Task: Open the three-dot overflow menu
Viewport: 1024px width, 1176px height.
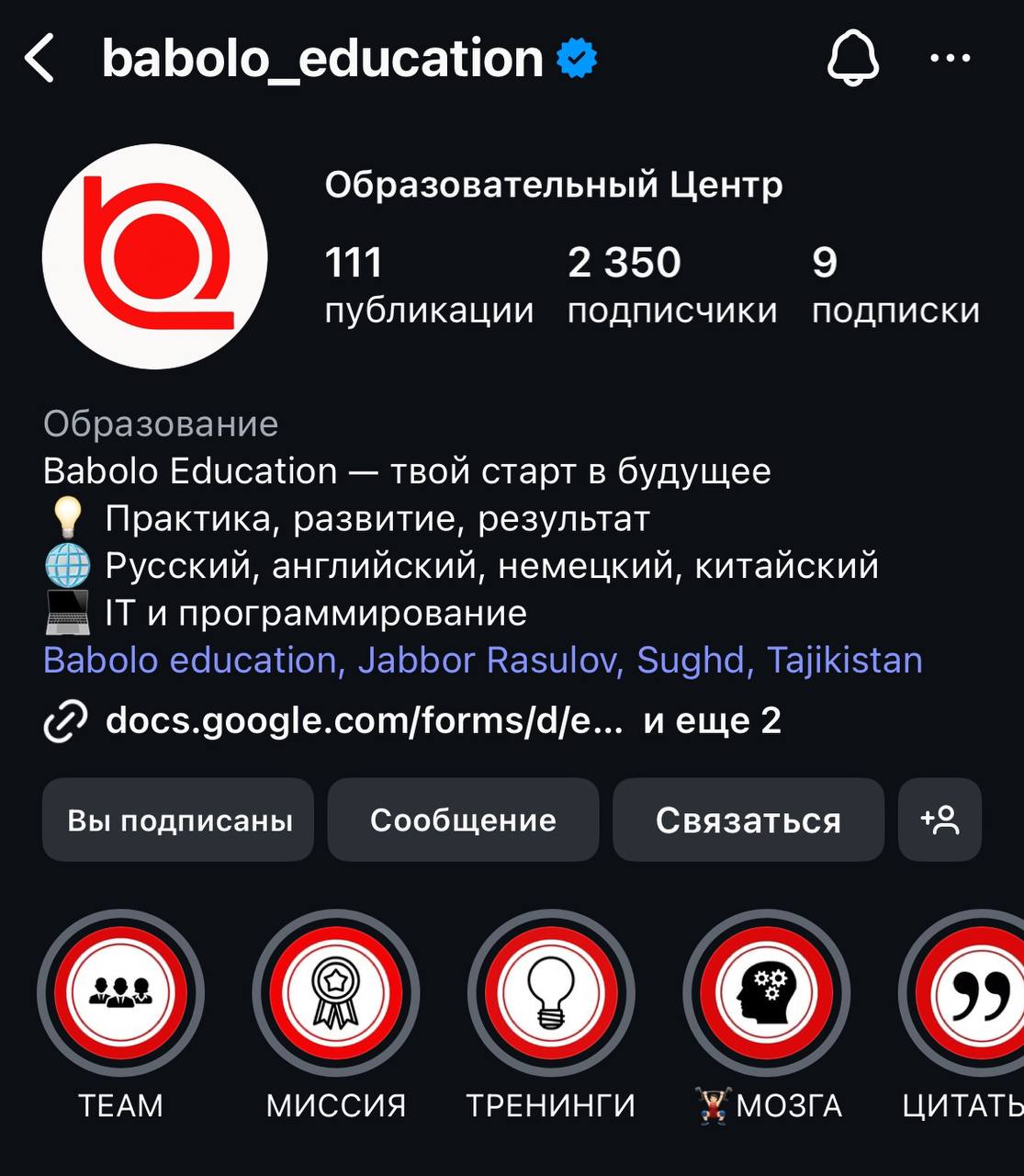Action: 950,58
